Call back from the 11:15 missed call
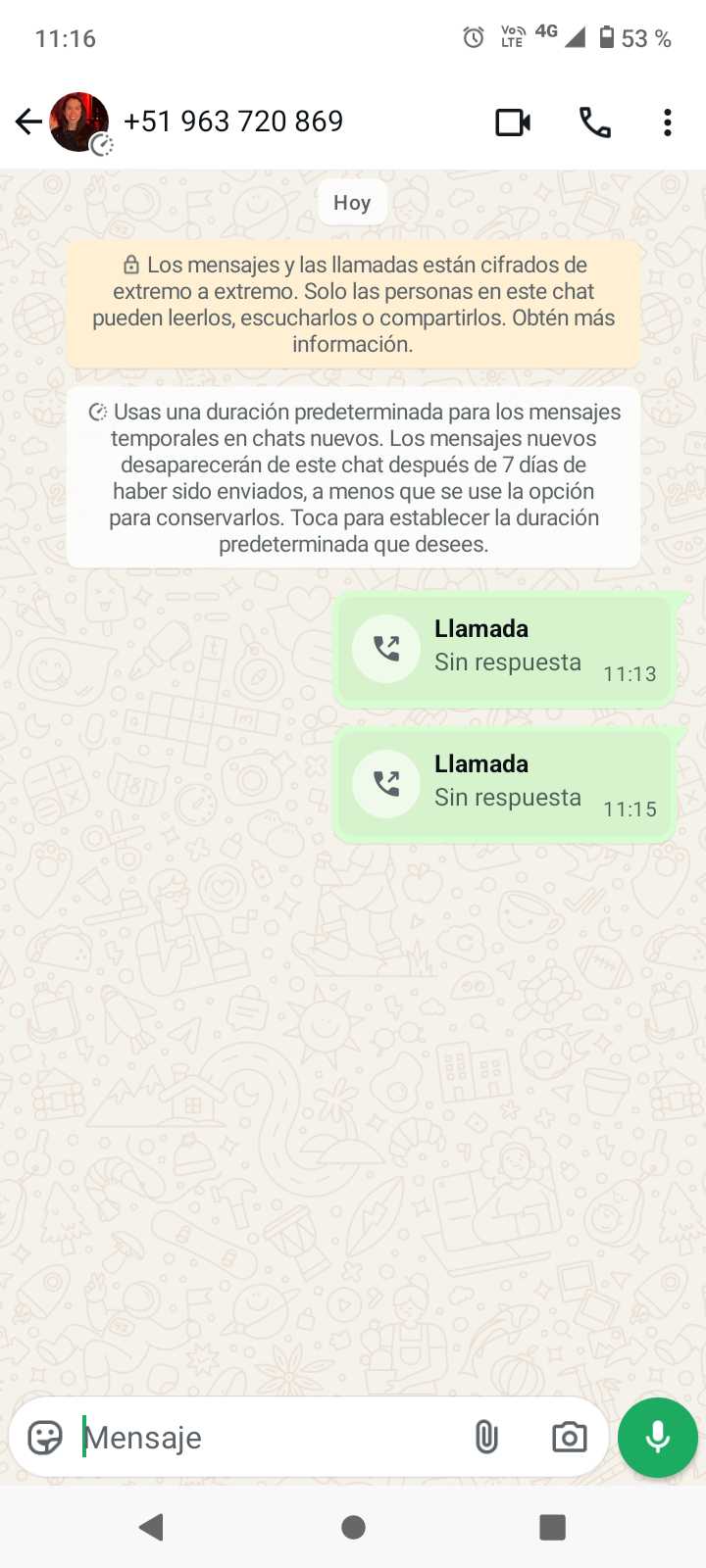The image size is (706, 1568). pos(386,783)
